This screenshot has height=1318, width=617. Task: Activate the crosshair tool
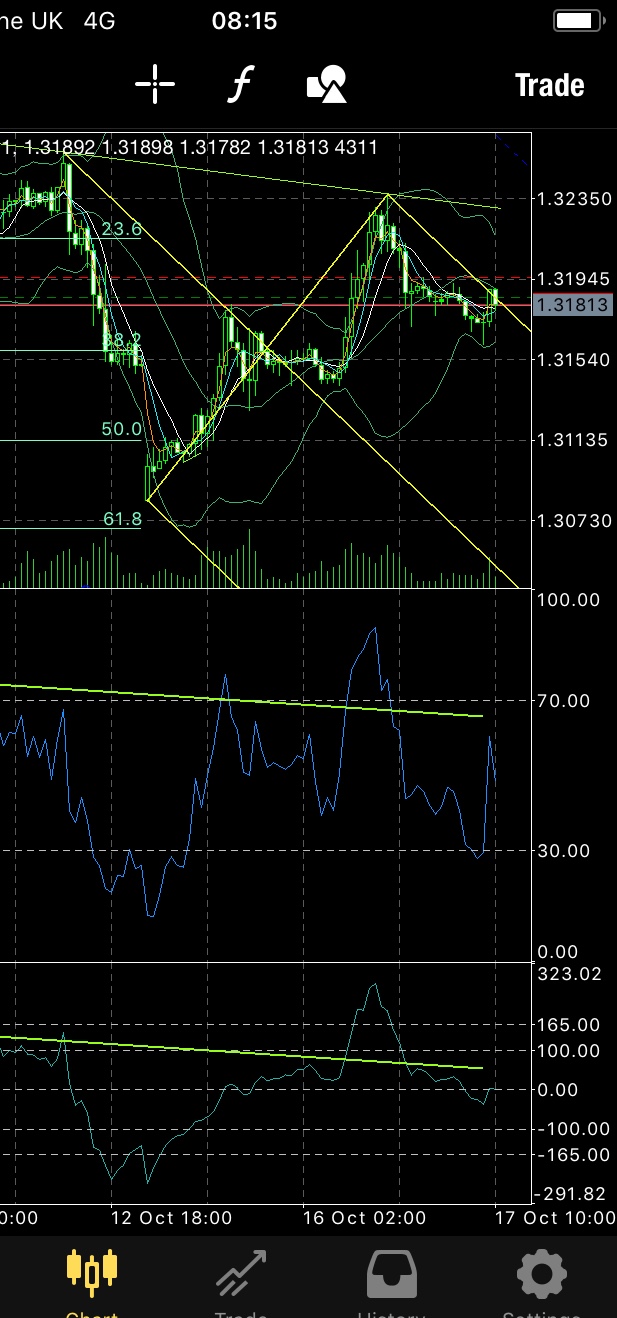click(155, 85)
